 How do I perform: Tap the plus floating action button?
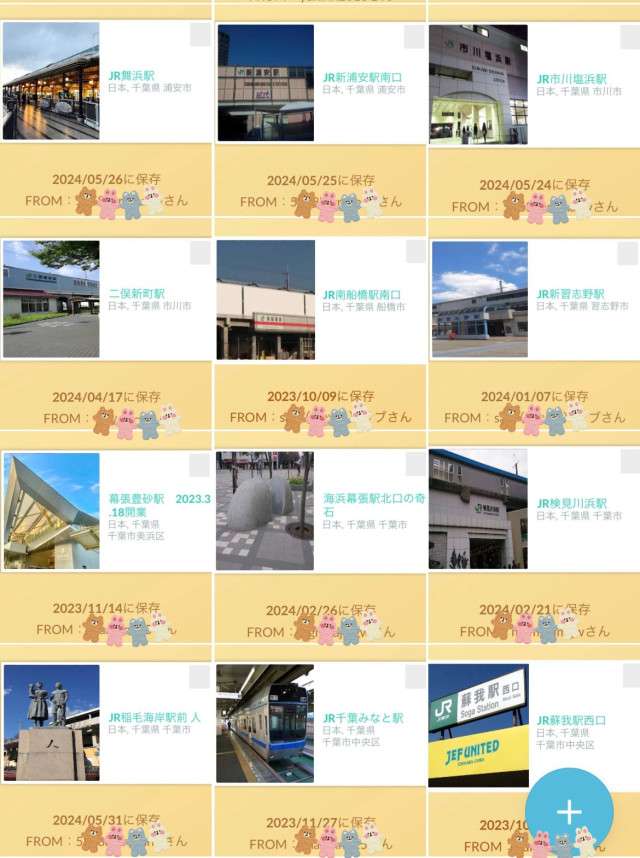coord(568,811)
